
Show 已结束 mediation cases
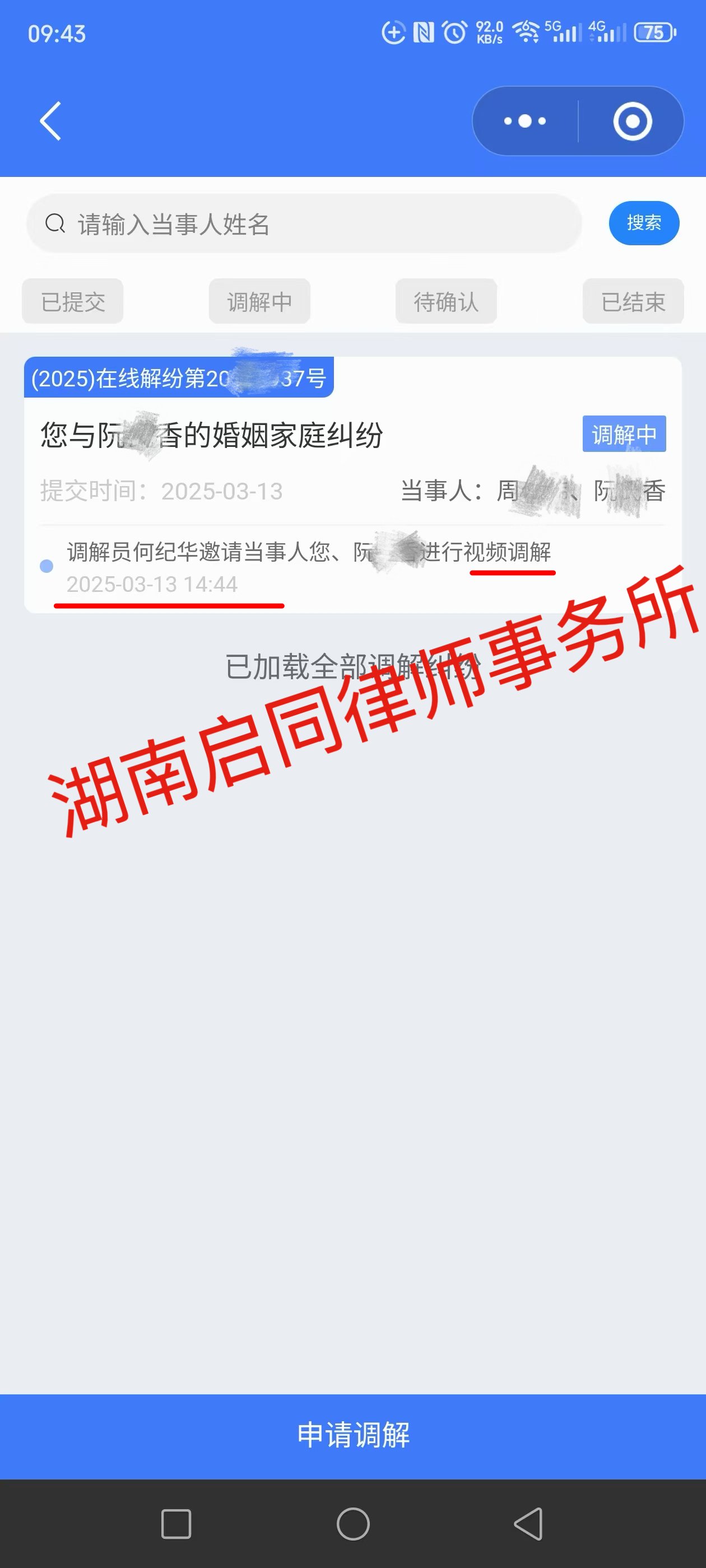[633, 301]
